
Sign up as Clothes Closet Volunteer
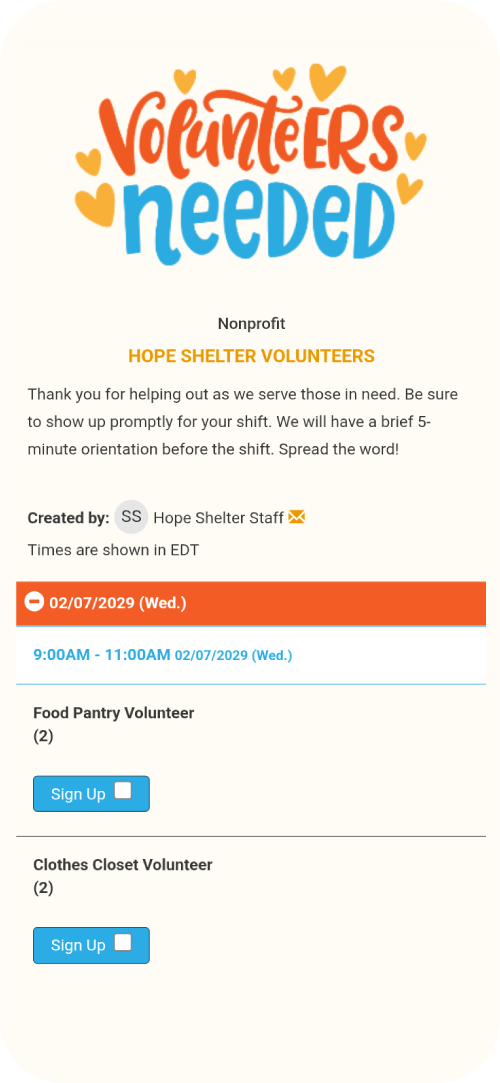point(91,945)
